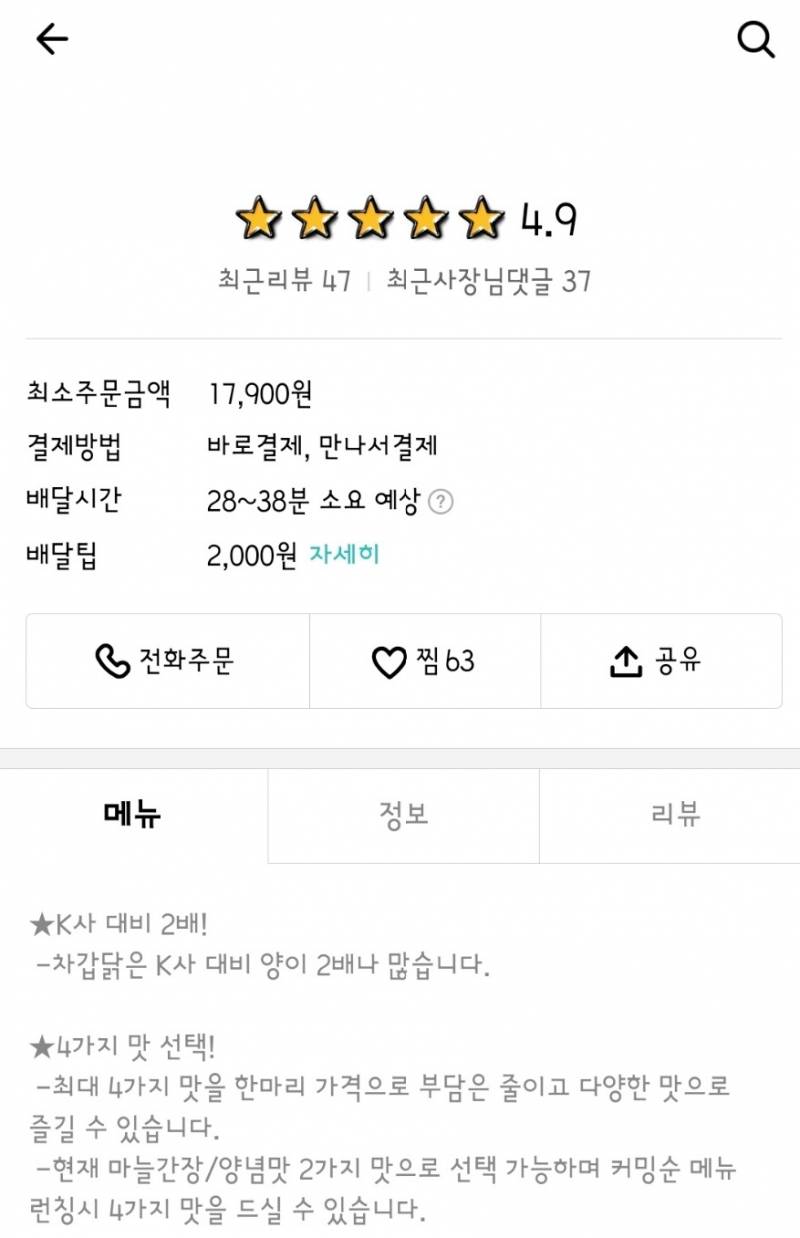Switch to the 정보 tab

(x=401, y=816)
